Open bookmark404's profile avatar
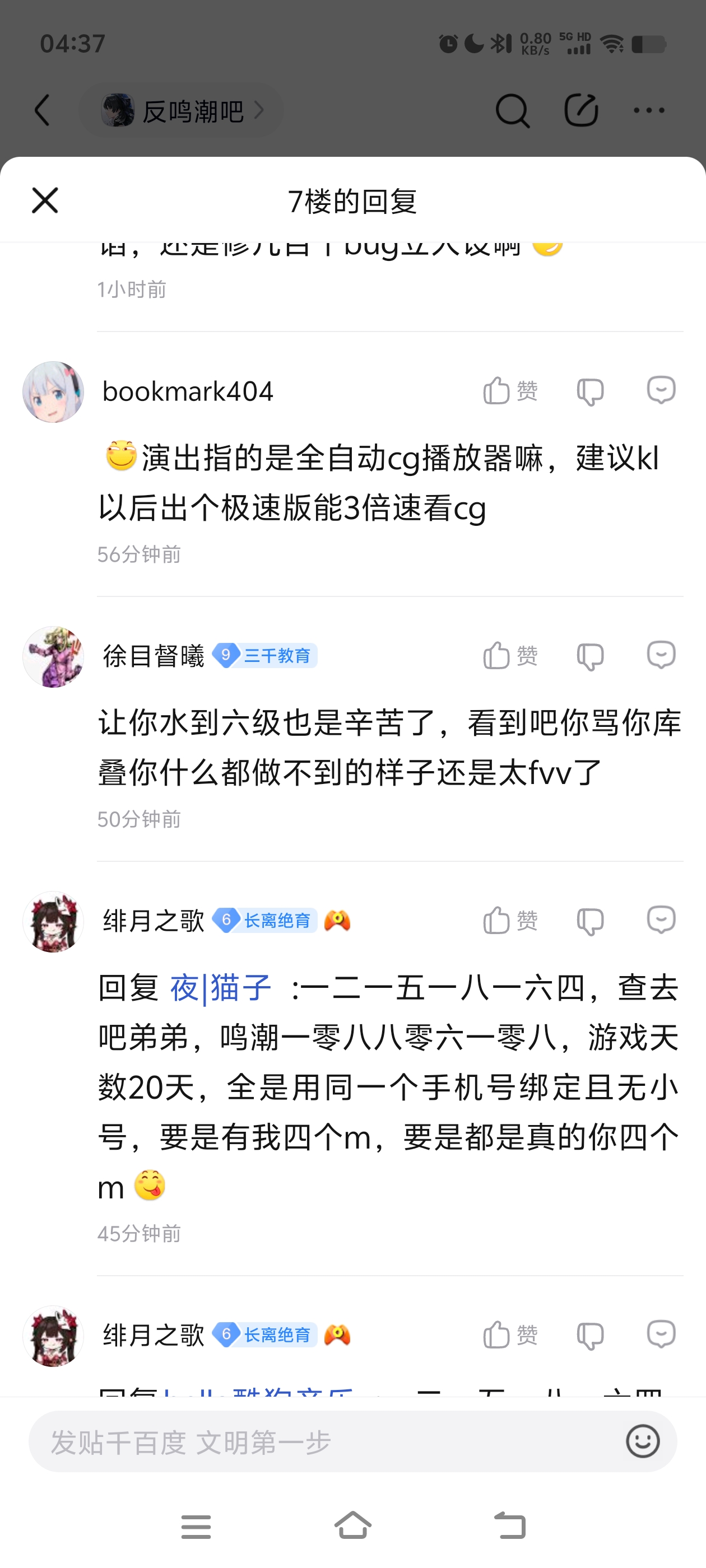Viewport: 706px width, 1568px height. (x=53, y=392)
